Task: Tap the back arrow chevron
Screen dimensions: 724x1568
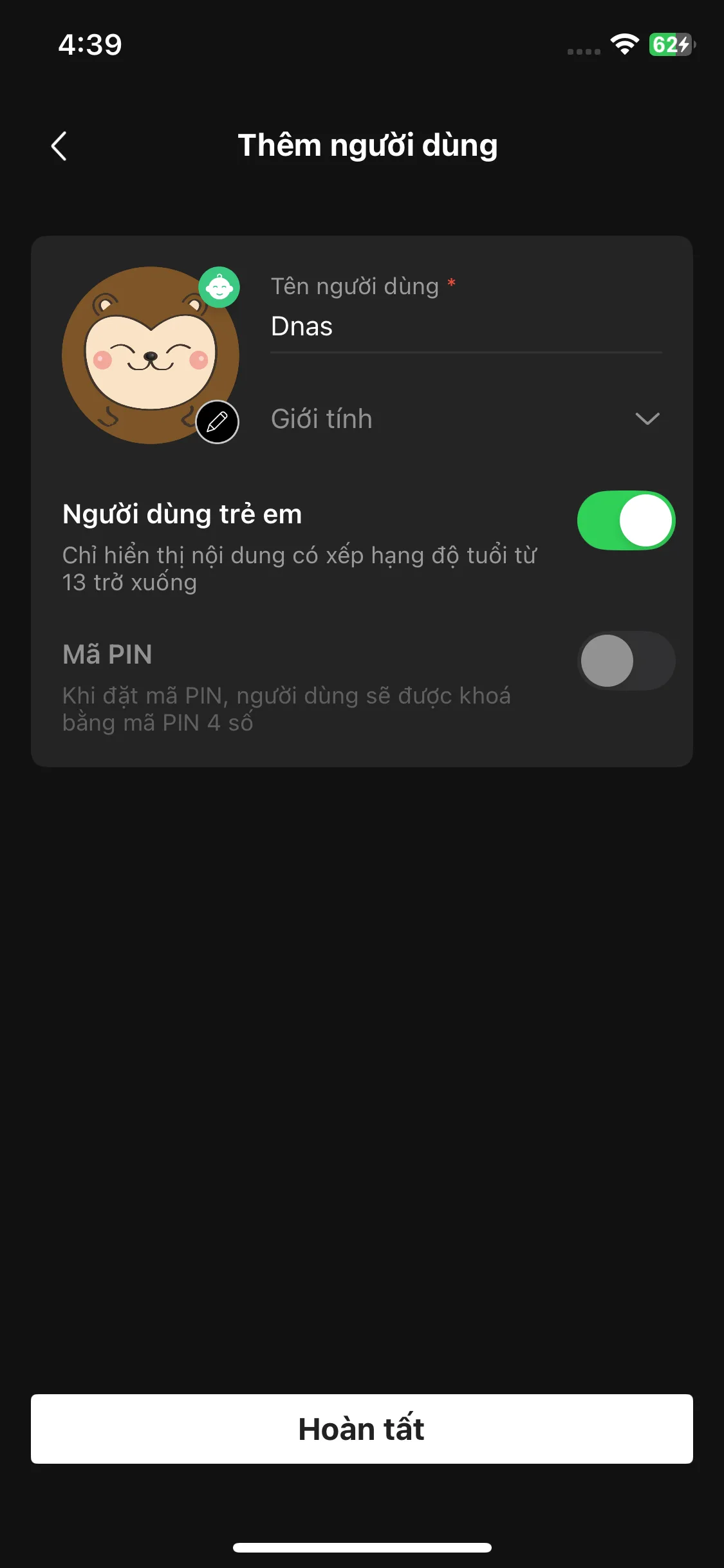Action: 59,147
